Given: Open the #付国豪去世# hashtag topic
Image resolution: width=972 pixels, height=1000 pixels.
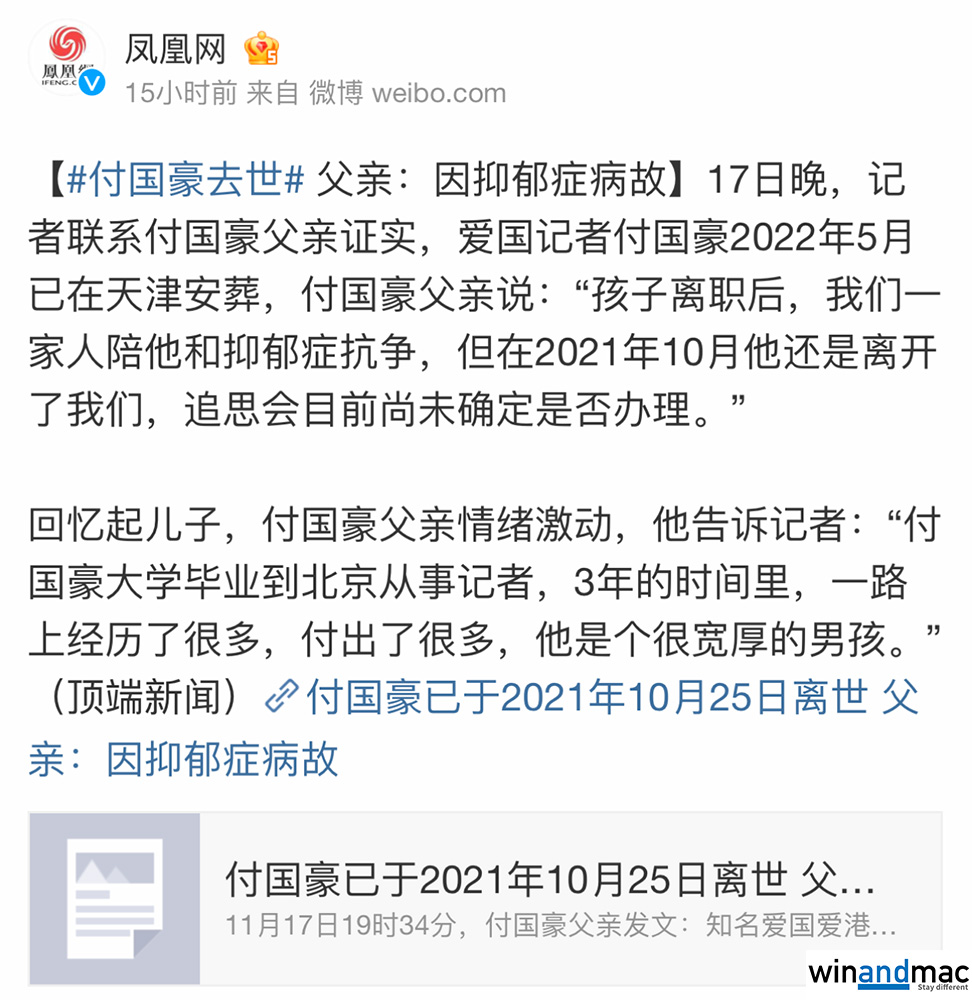Looking at the screenshot, I should tap(185, 181).
